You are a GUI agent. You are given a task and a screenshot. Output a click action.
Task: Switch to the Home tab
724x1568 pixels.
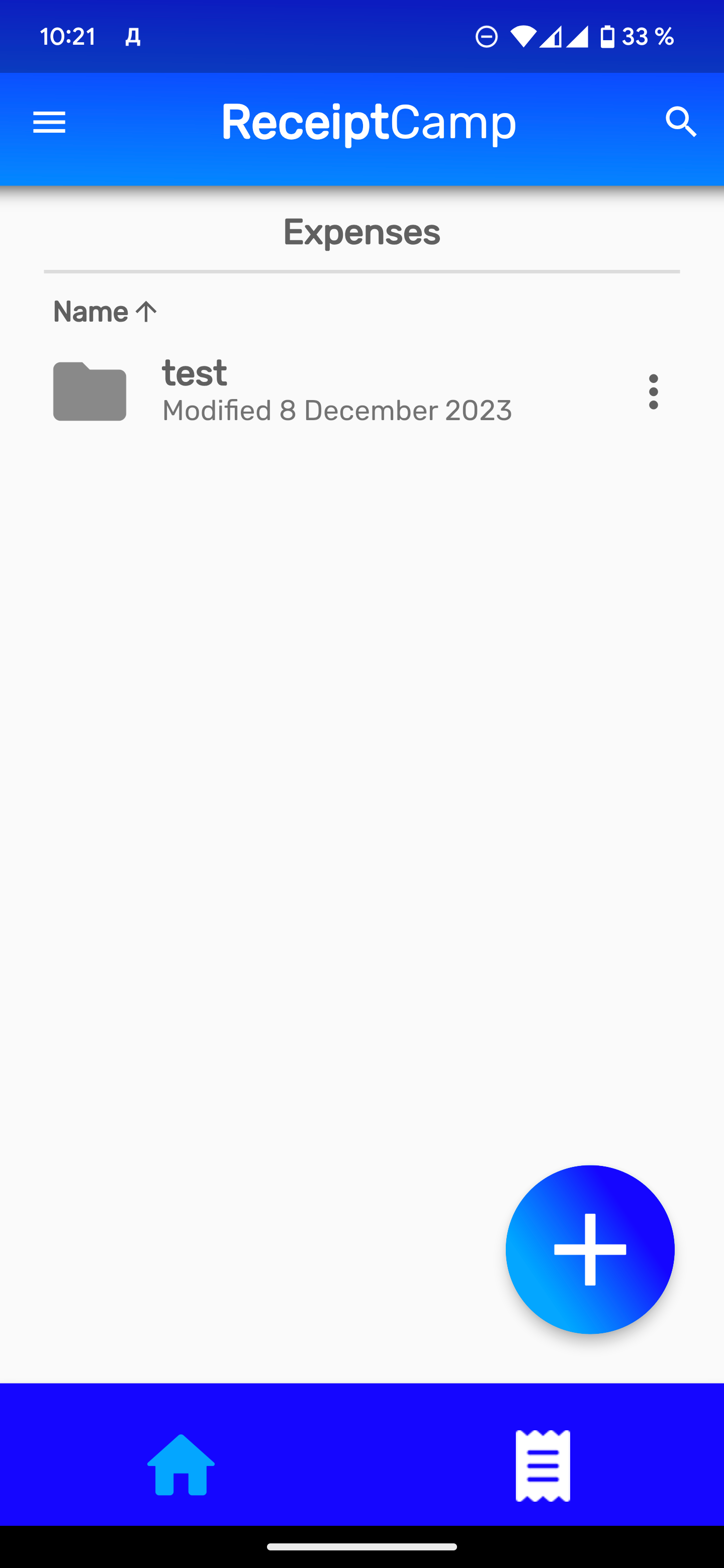181,1464
